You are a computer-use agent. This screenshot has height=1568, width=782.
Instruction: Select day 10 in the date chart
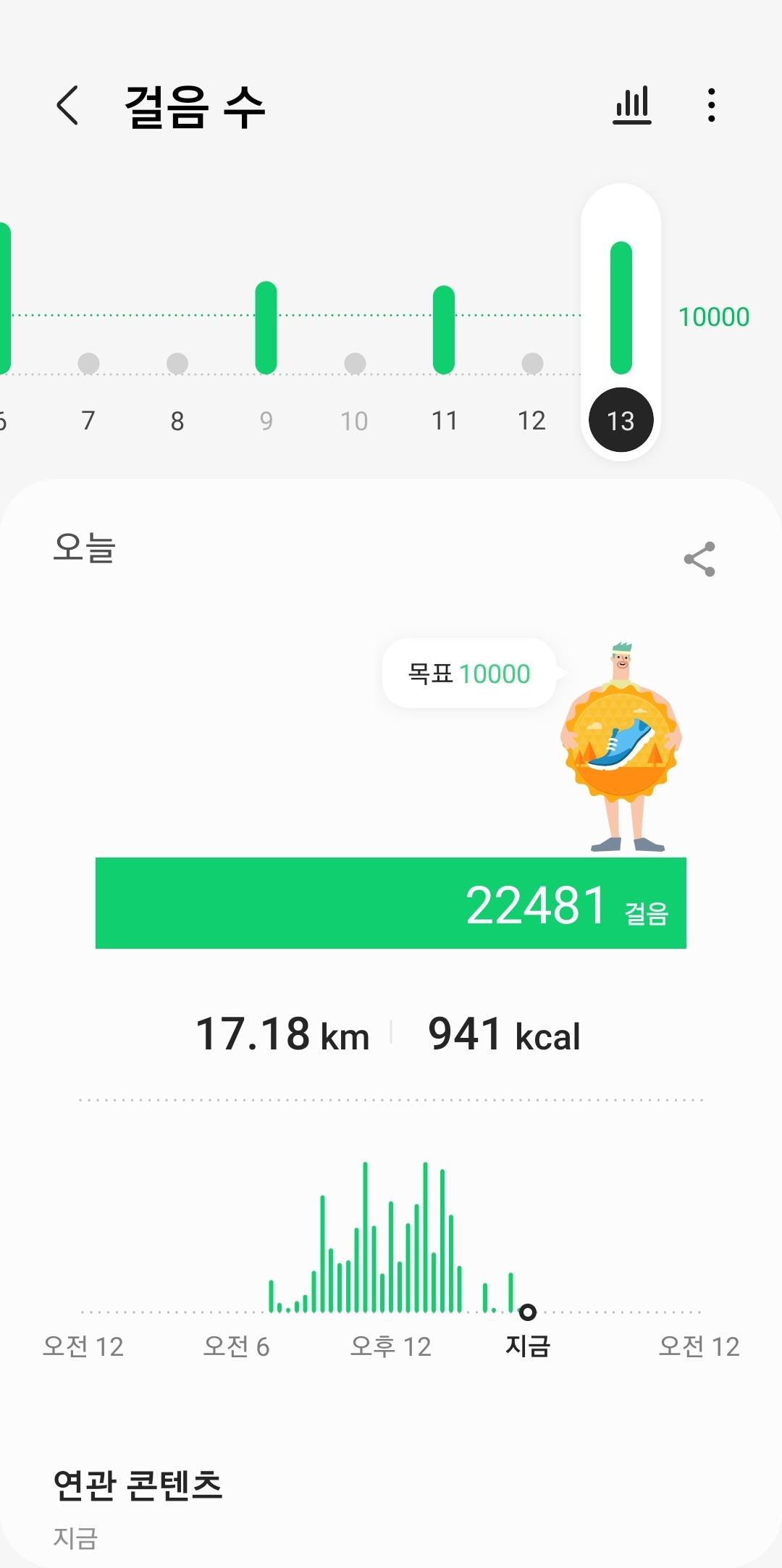(355, 419)
